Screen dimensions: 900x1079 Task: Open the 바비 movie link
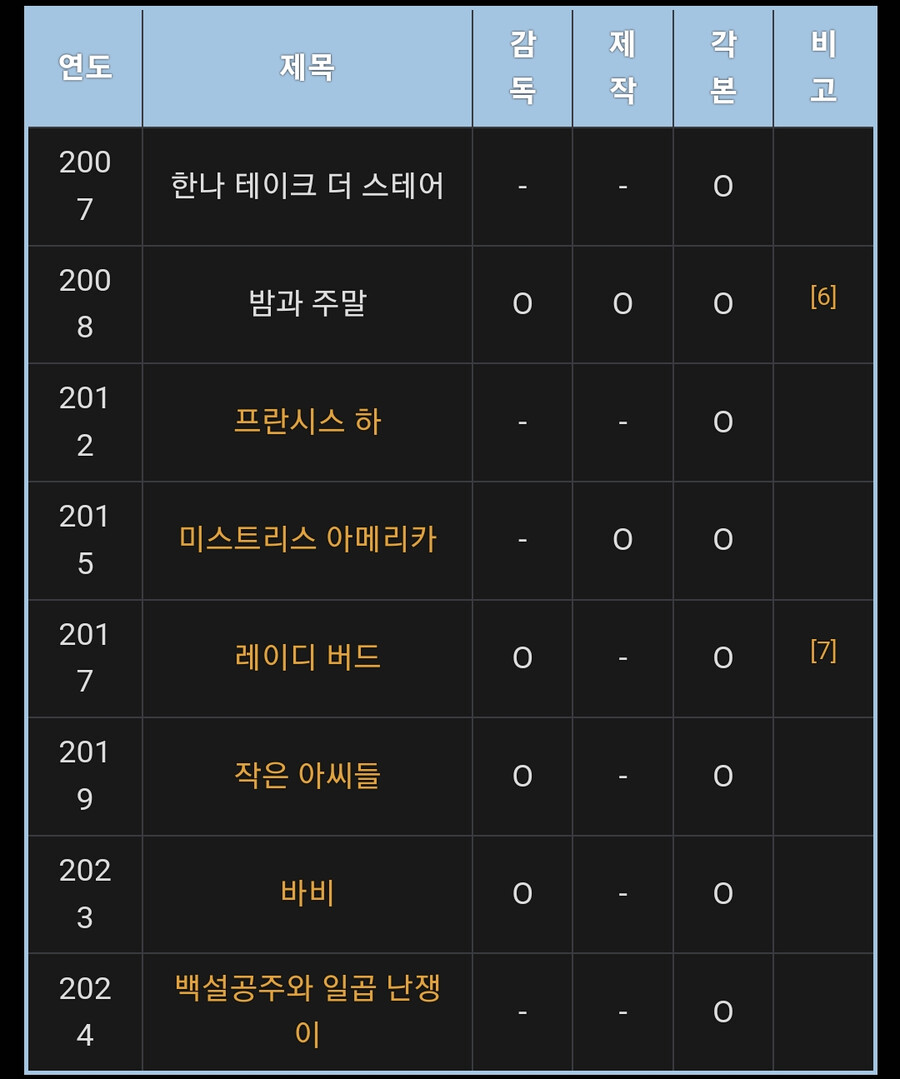tap(307, 892)
